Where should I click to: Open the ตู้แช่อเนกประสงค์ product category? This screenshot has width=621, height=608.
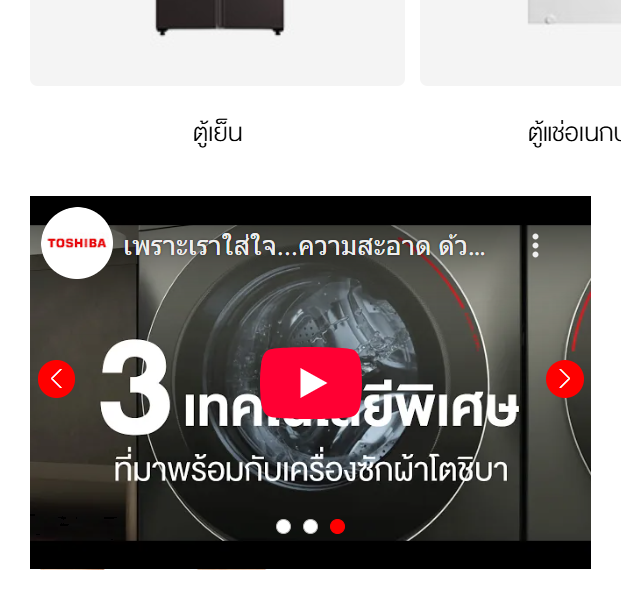[x=574, y=133]
